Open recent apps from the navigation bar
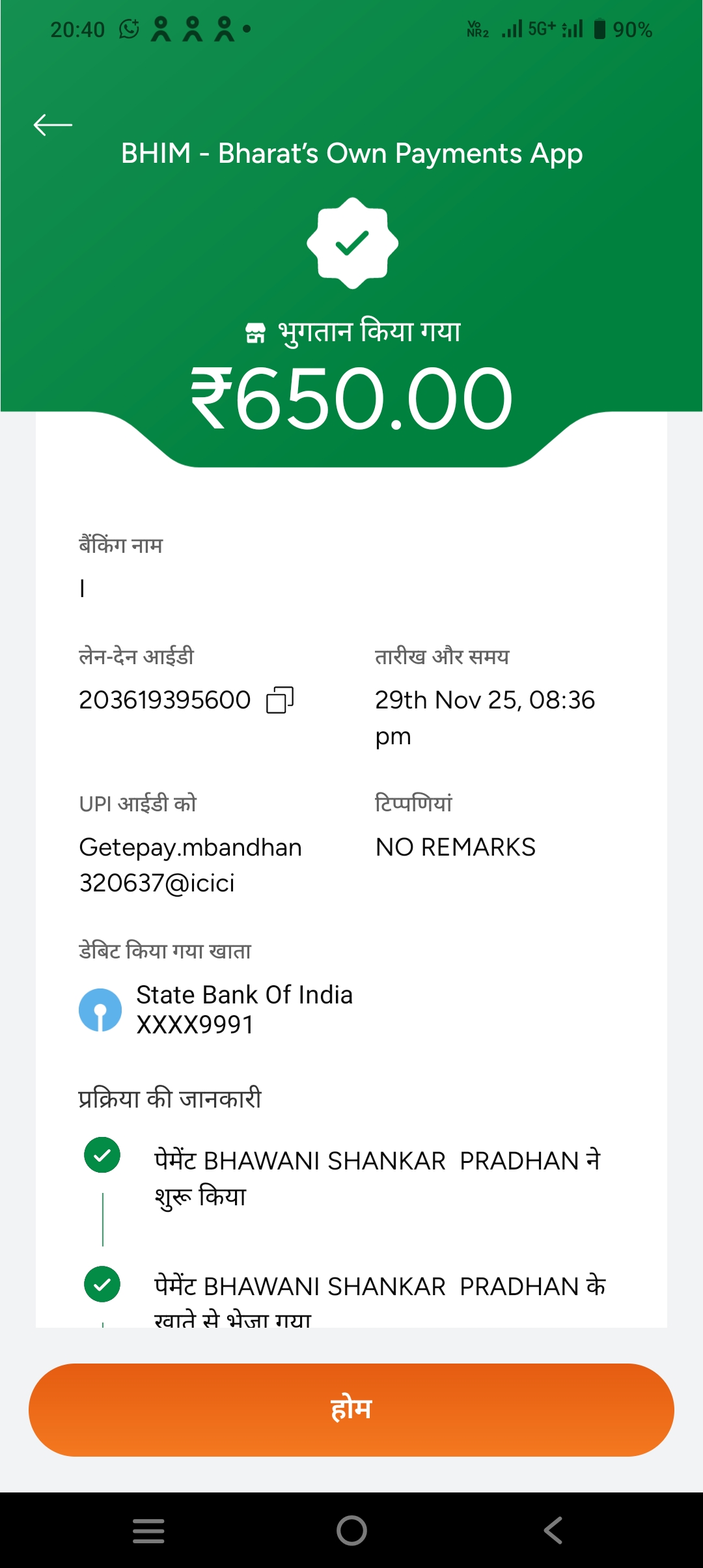Screen dimensions: 703x1568 [x=148, y=1530]
